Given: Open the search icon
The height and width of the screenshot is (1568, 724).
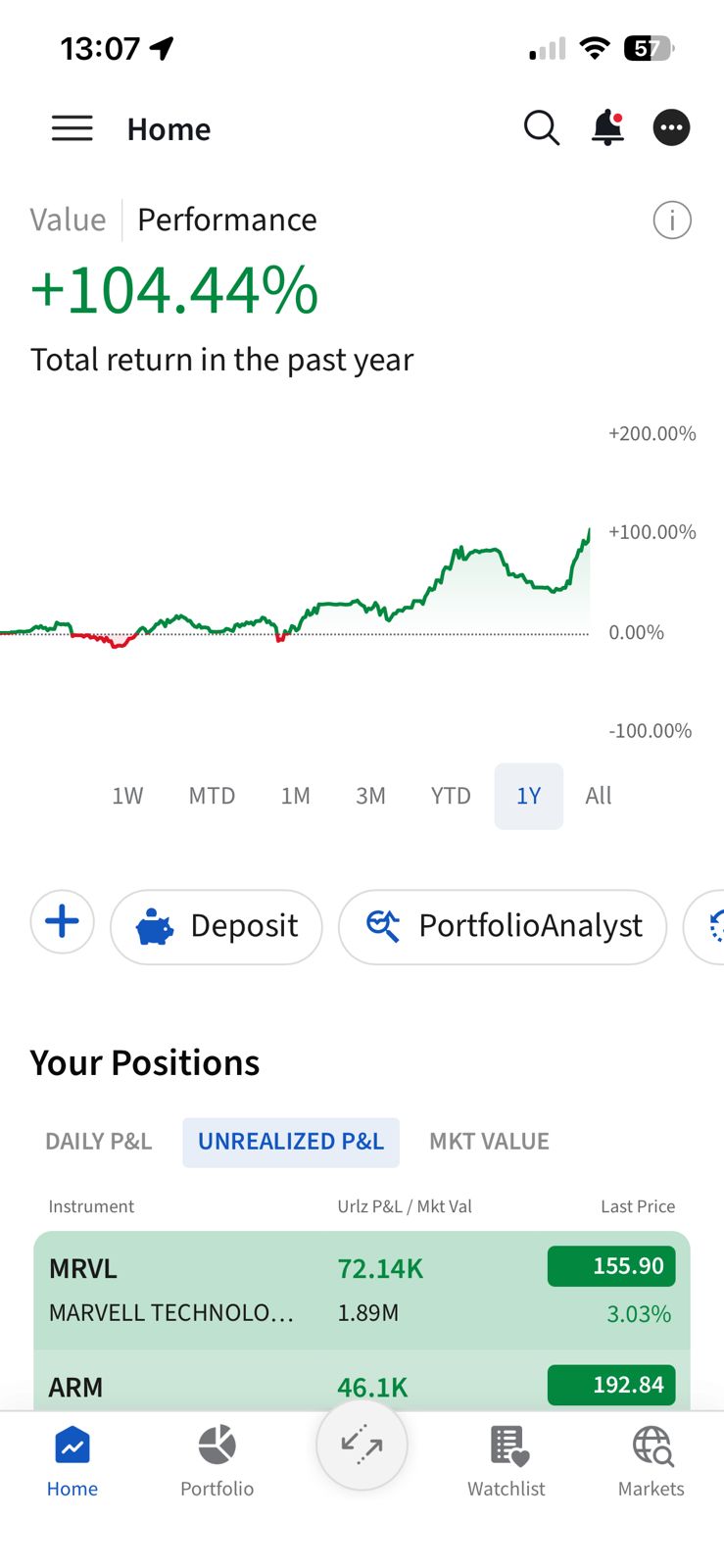Looking at the screenshot, I should click(x=541, y=127).
